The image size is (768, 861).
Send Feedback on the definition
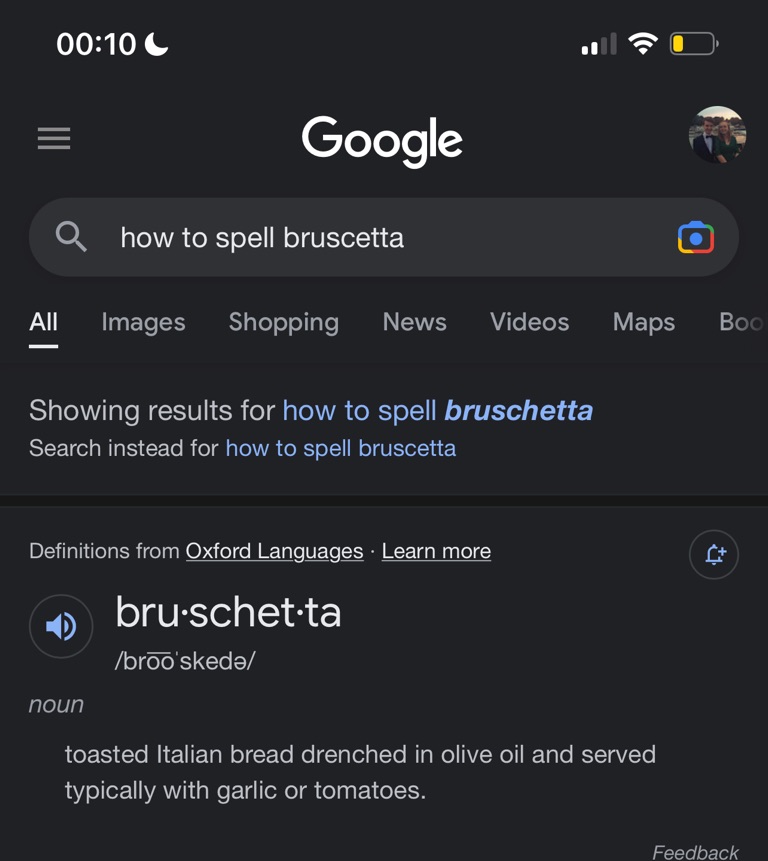(695, 851)
